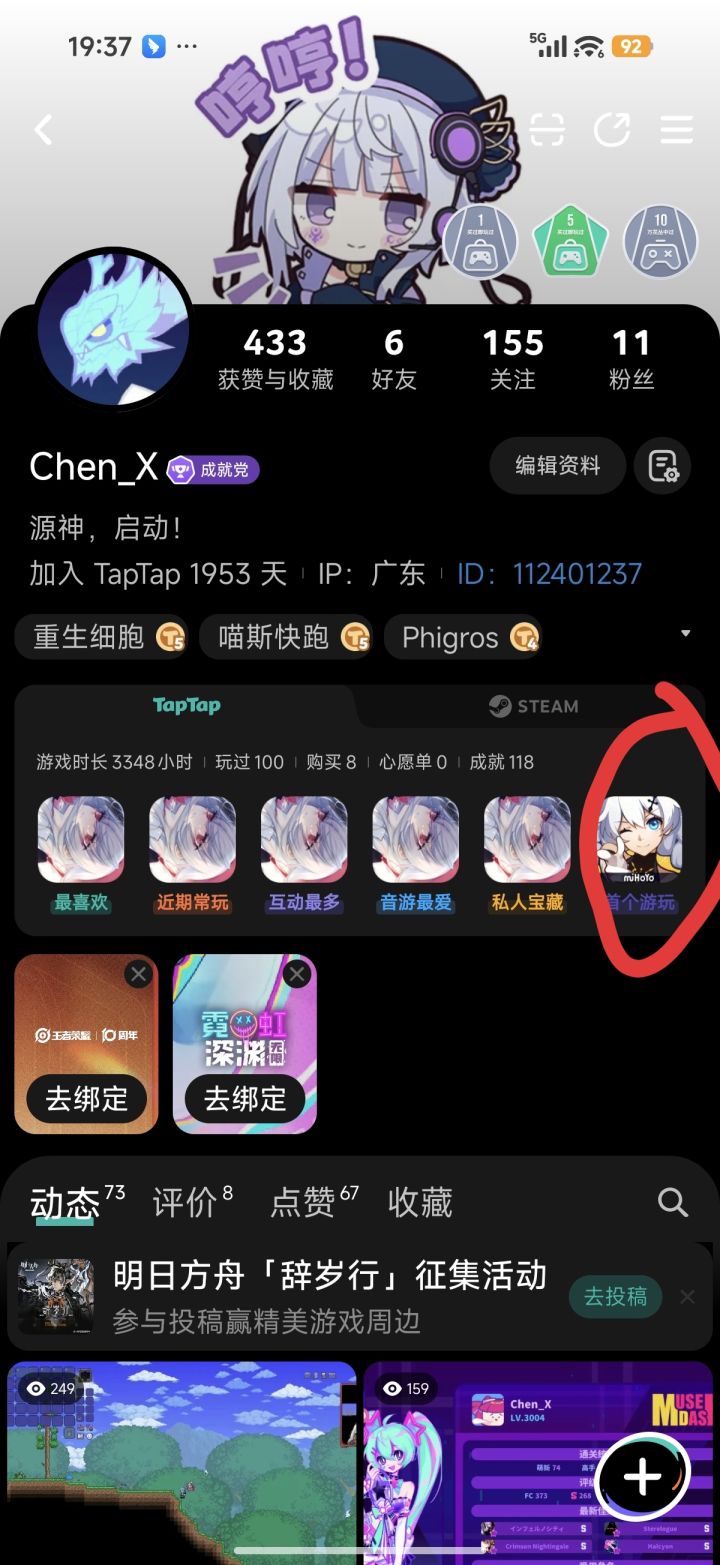720x1565 pixels.
Task: Tap the back arrow at top left
Action: tap(42, 130)
